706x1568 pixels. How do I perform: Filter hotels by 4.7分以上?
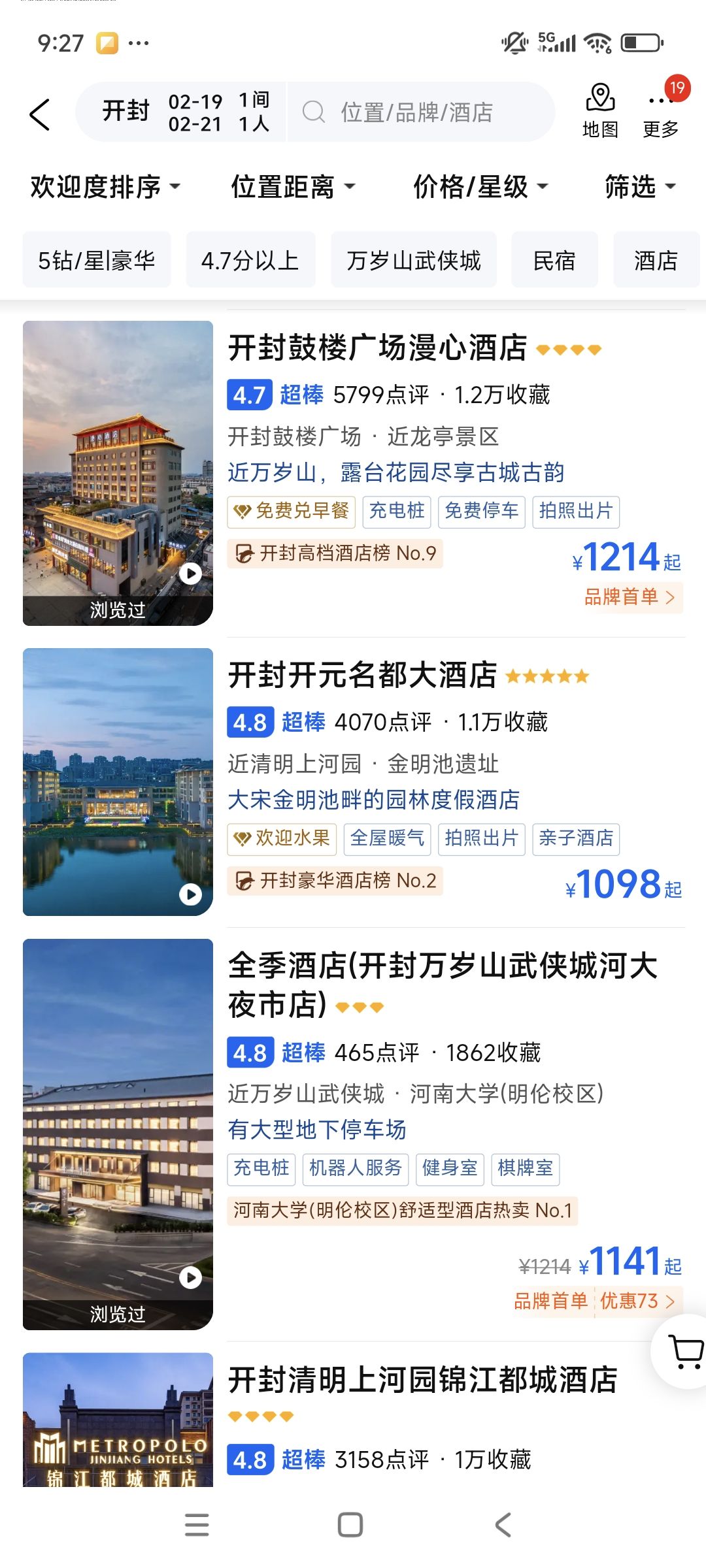250,260
